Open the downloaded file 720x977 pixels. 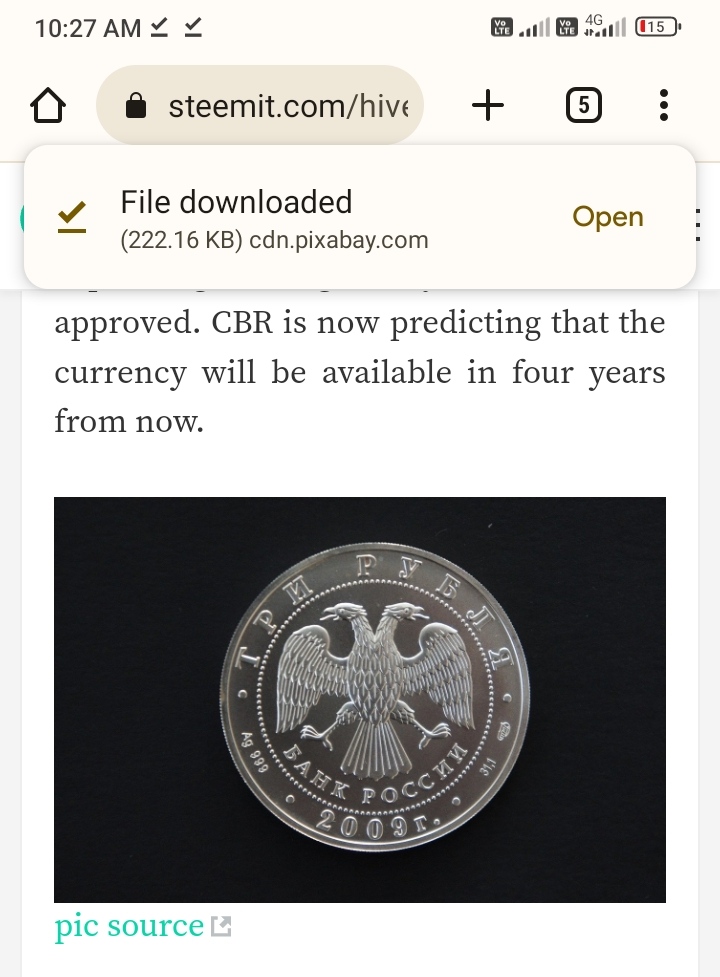[608, 217]
